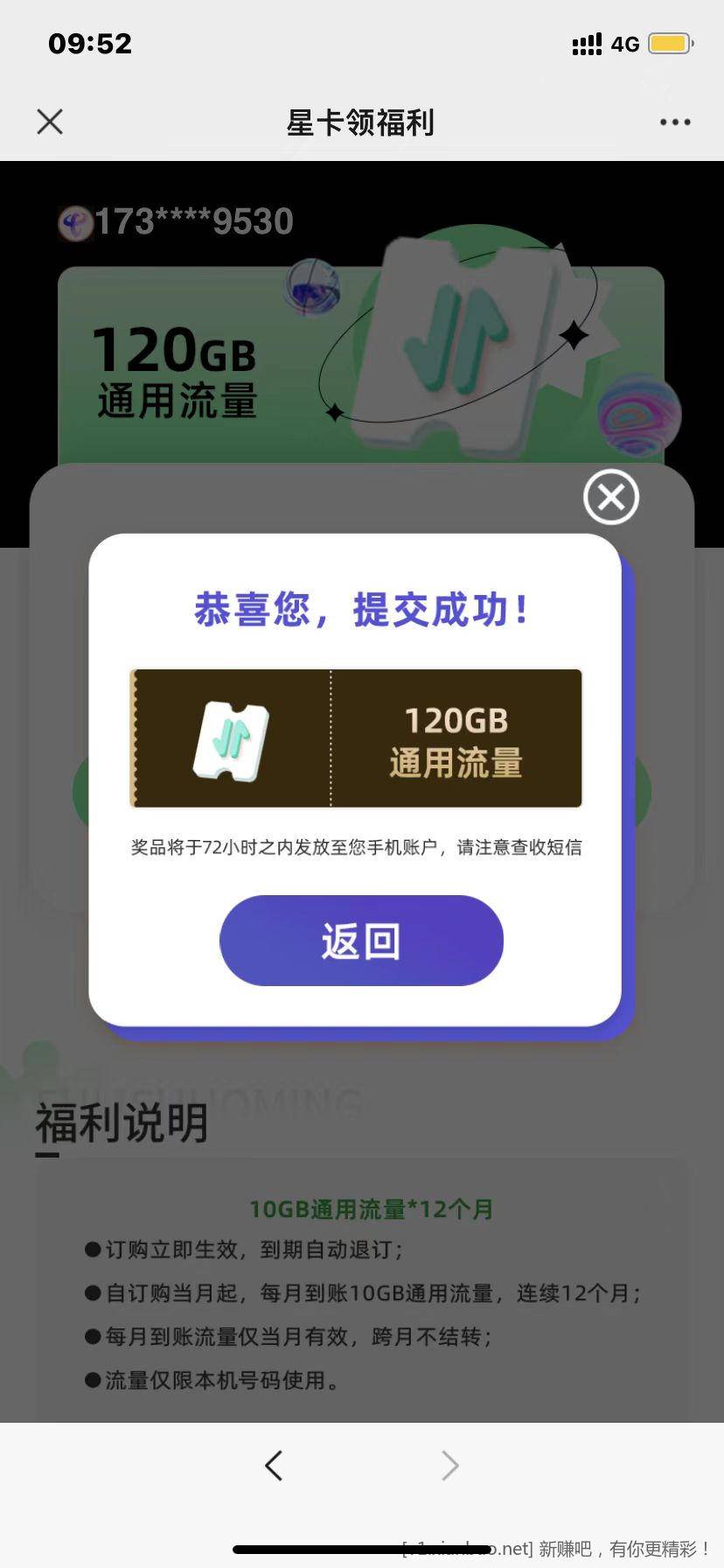Tap the 返回 button
This screenshot has width=724, height=1568.
click(x=361, y=941)
